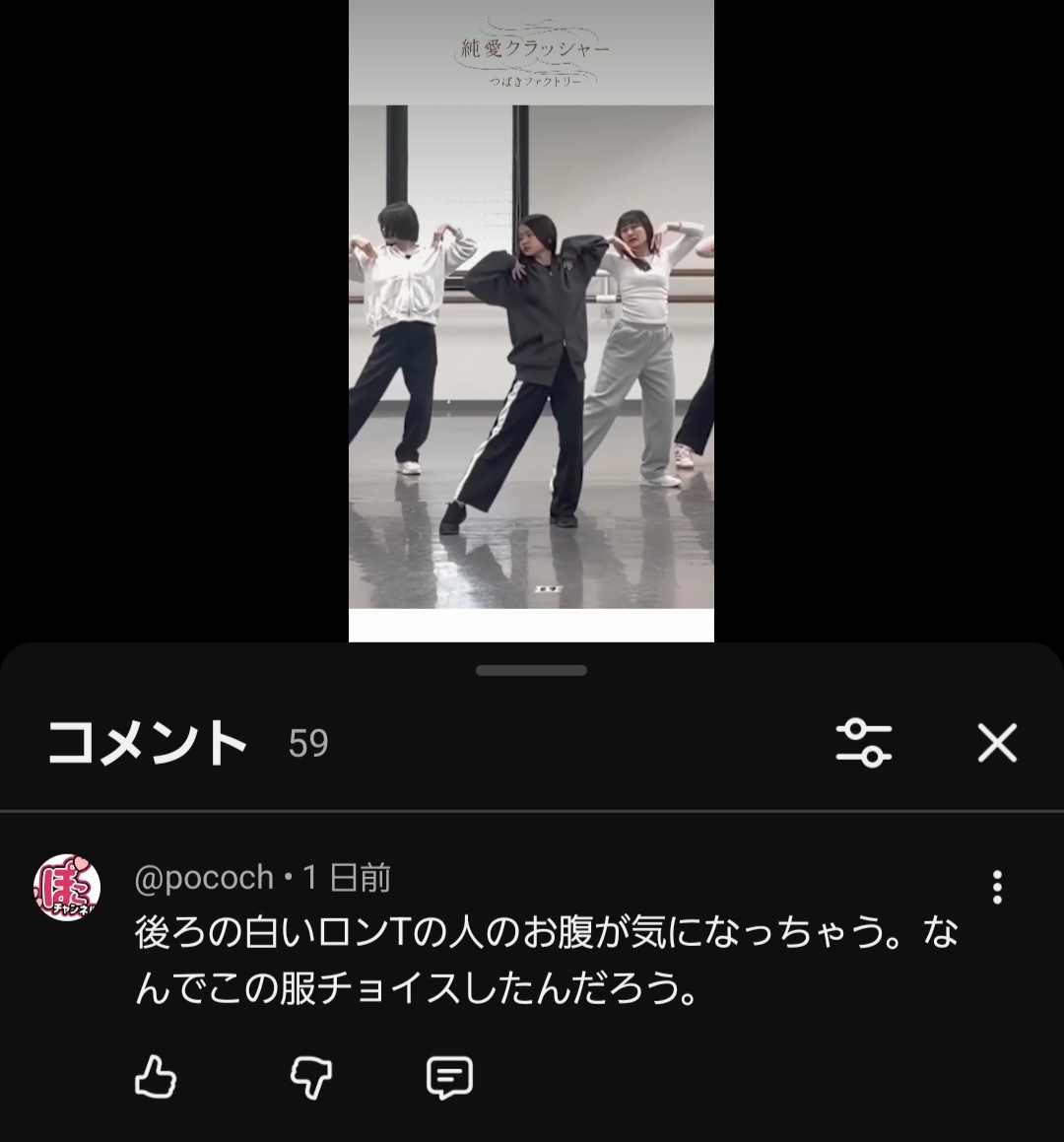This screenshot has width=1064, height=1142.
Task: Dislike @pococh's comment
Action: 310,1077
